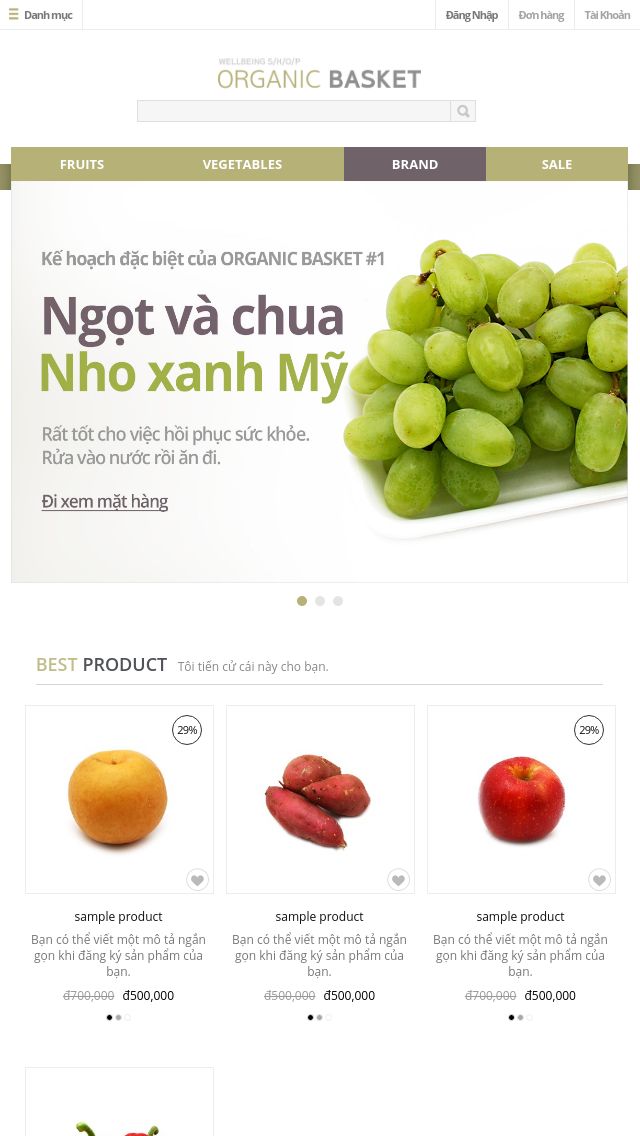Select the second banner slide dot

(320, 601)
